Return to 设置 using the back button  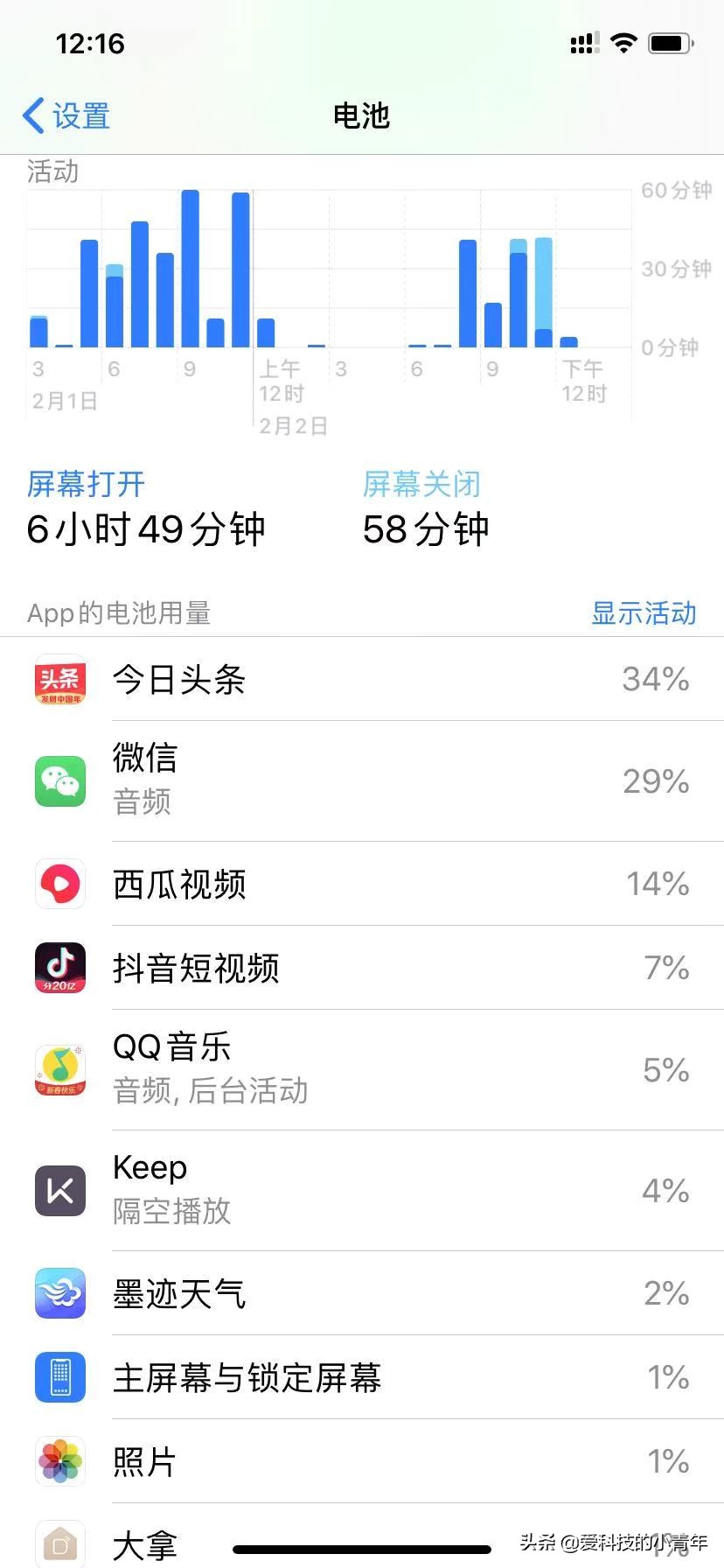tap(65, 115)
